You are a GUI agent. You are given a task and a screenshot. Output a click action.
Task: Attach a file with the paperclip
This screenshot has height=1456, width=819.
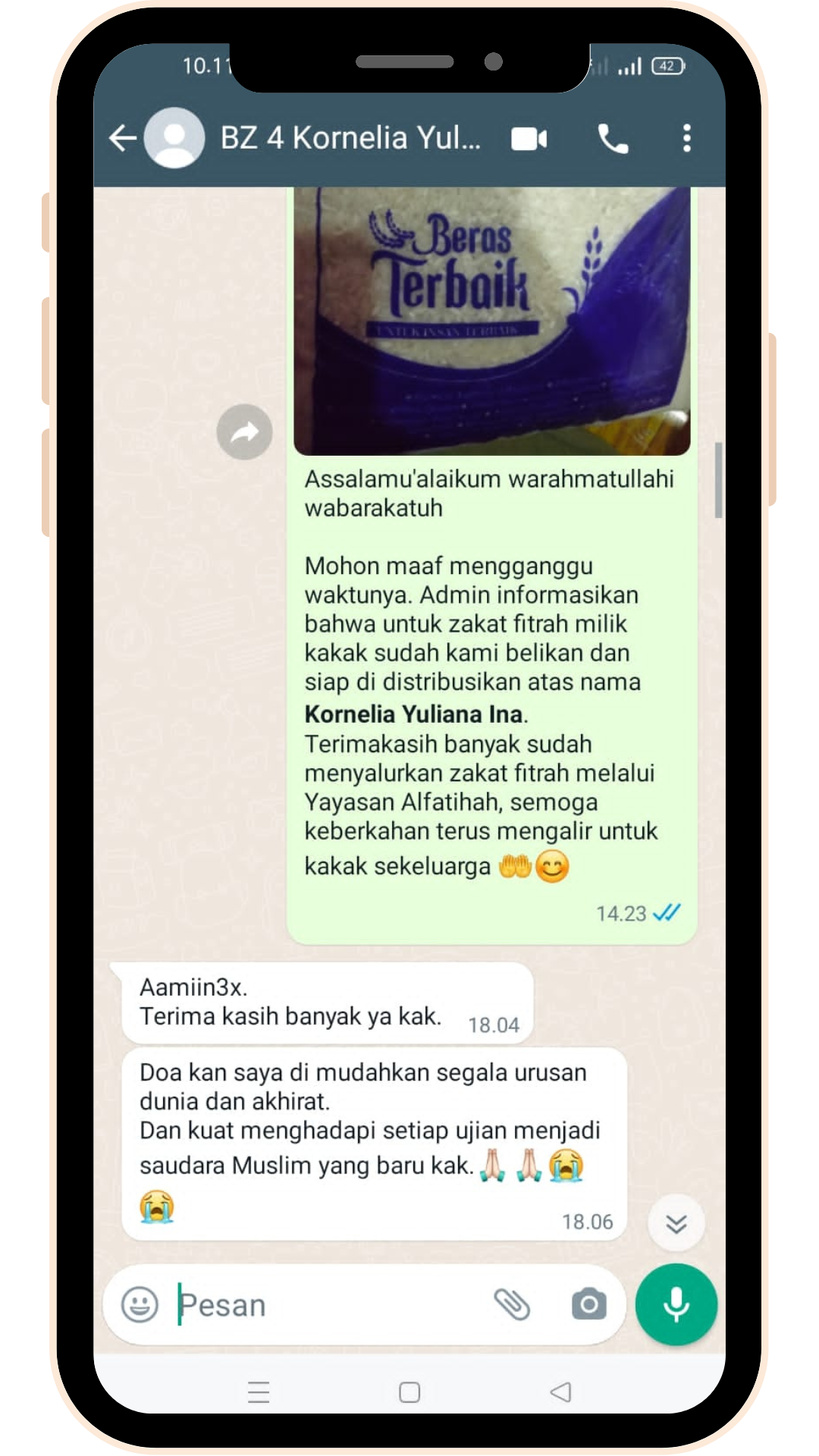pos(512,1305)
